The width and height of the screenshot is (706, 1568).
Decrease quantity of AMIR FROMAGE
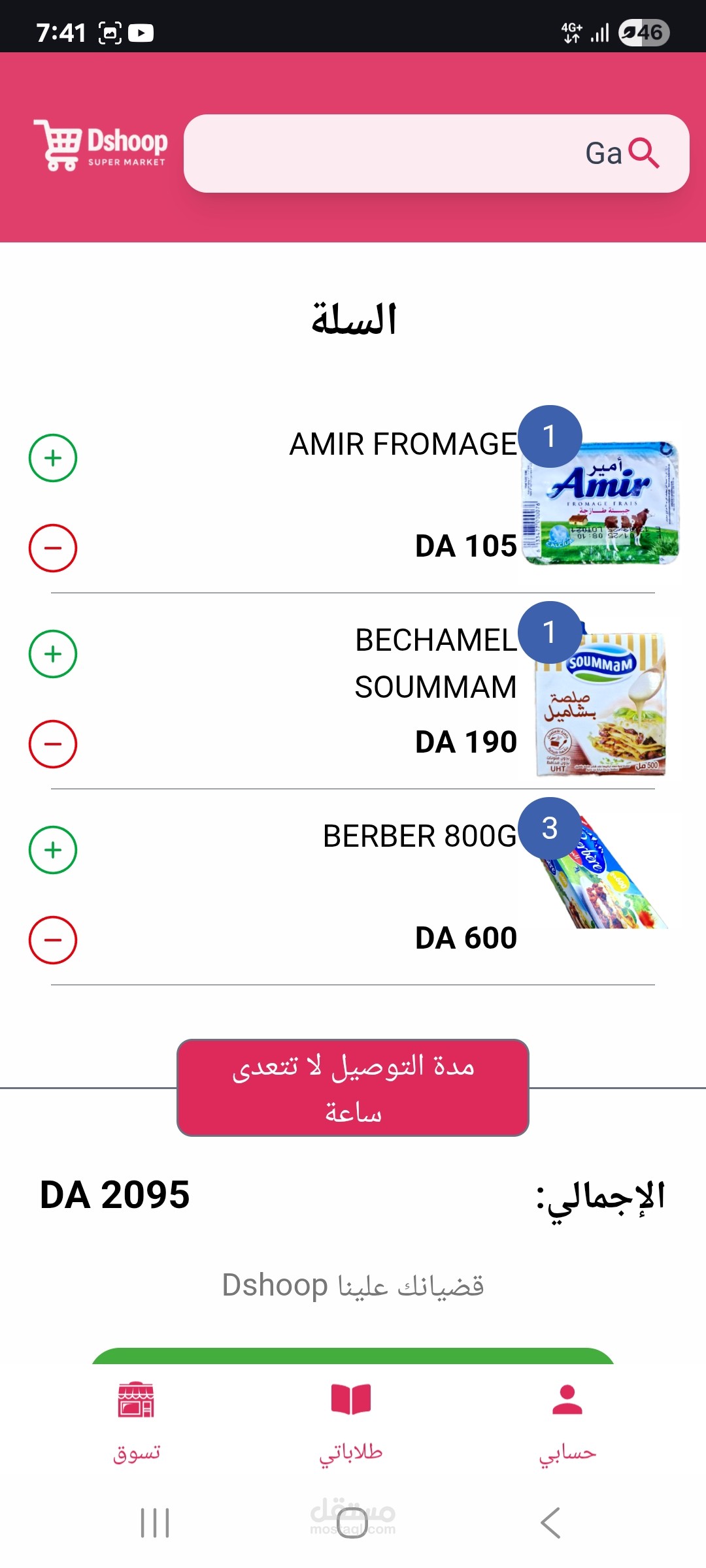(x=53, y=548)
